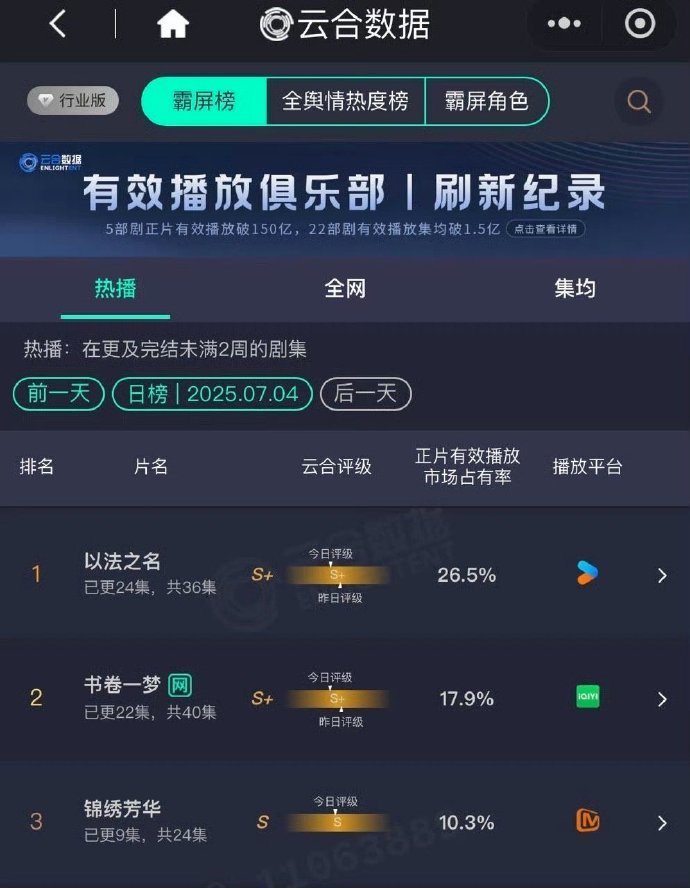Open details for 锦绣芳华
The height and width of the screenshot is (888, 690).
click(x=661, y=823)
